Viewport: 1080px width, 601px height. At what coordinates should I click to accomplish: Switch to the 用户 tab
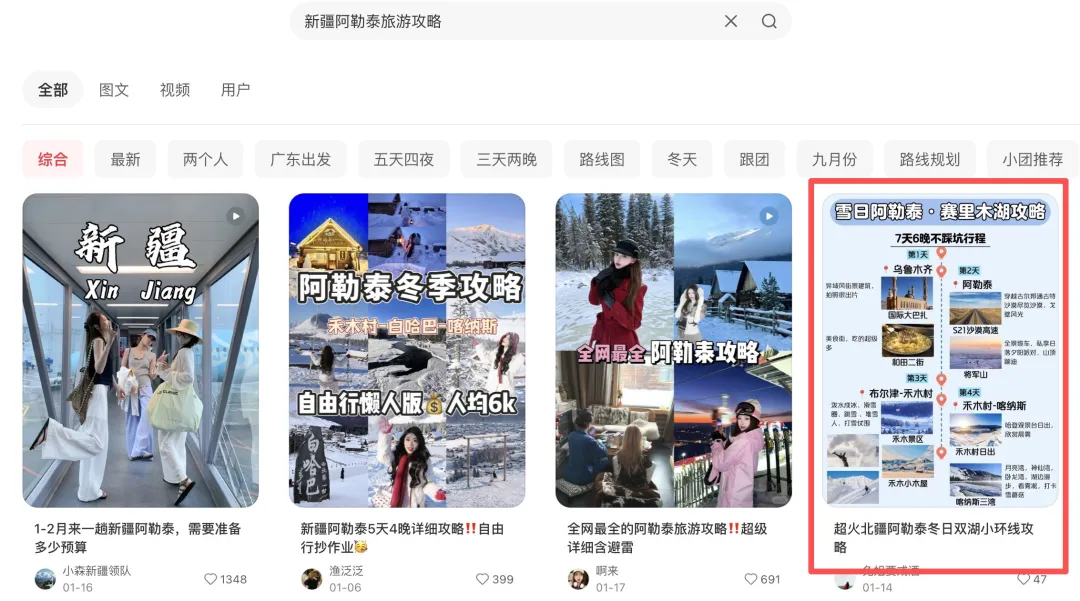235,90
